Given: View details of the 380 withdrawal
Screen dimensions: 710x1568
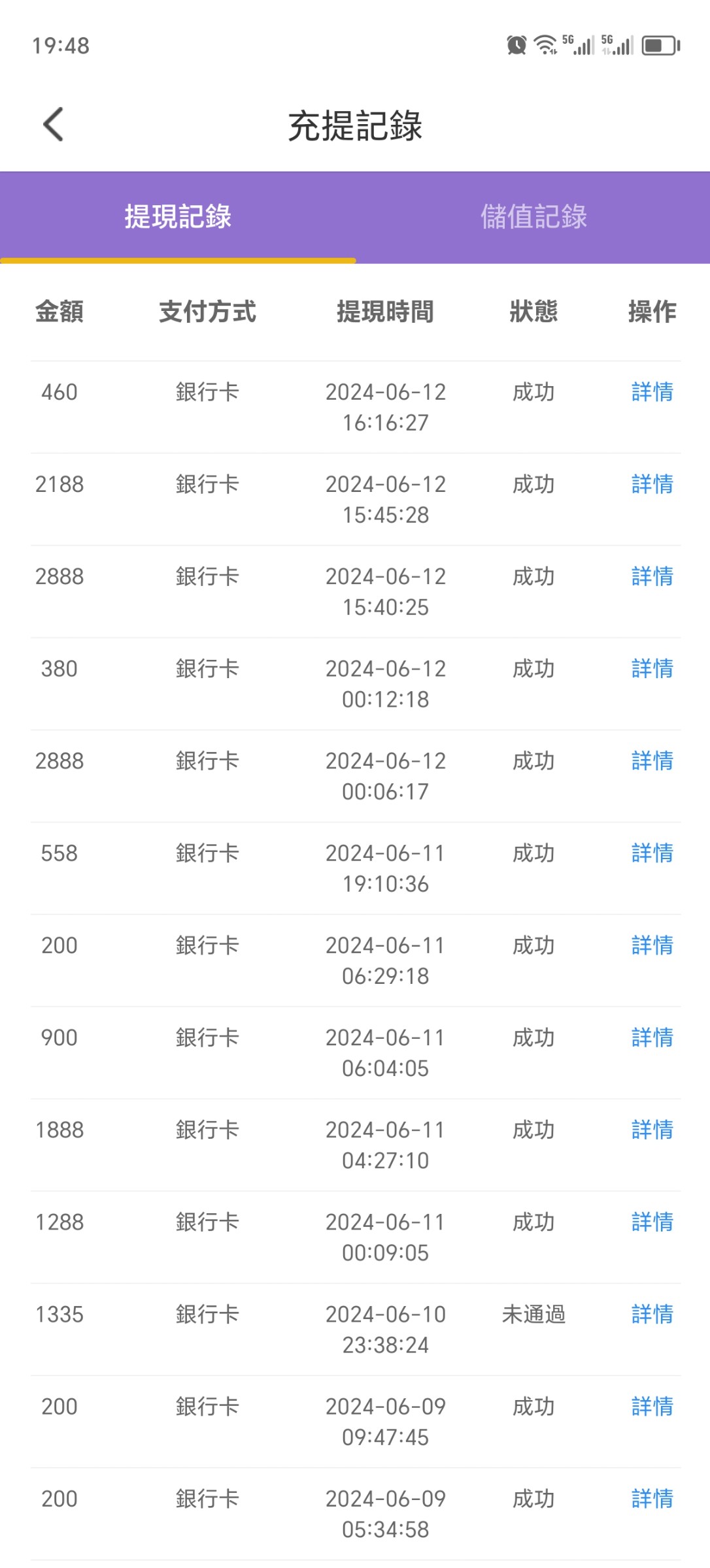Looking at the screenshot, I should coord(650,669).
